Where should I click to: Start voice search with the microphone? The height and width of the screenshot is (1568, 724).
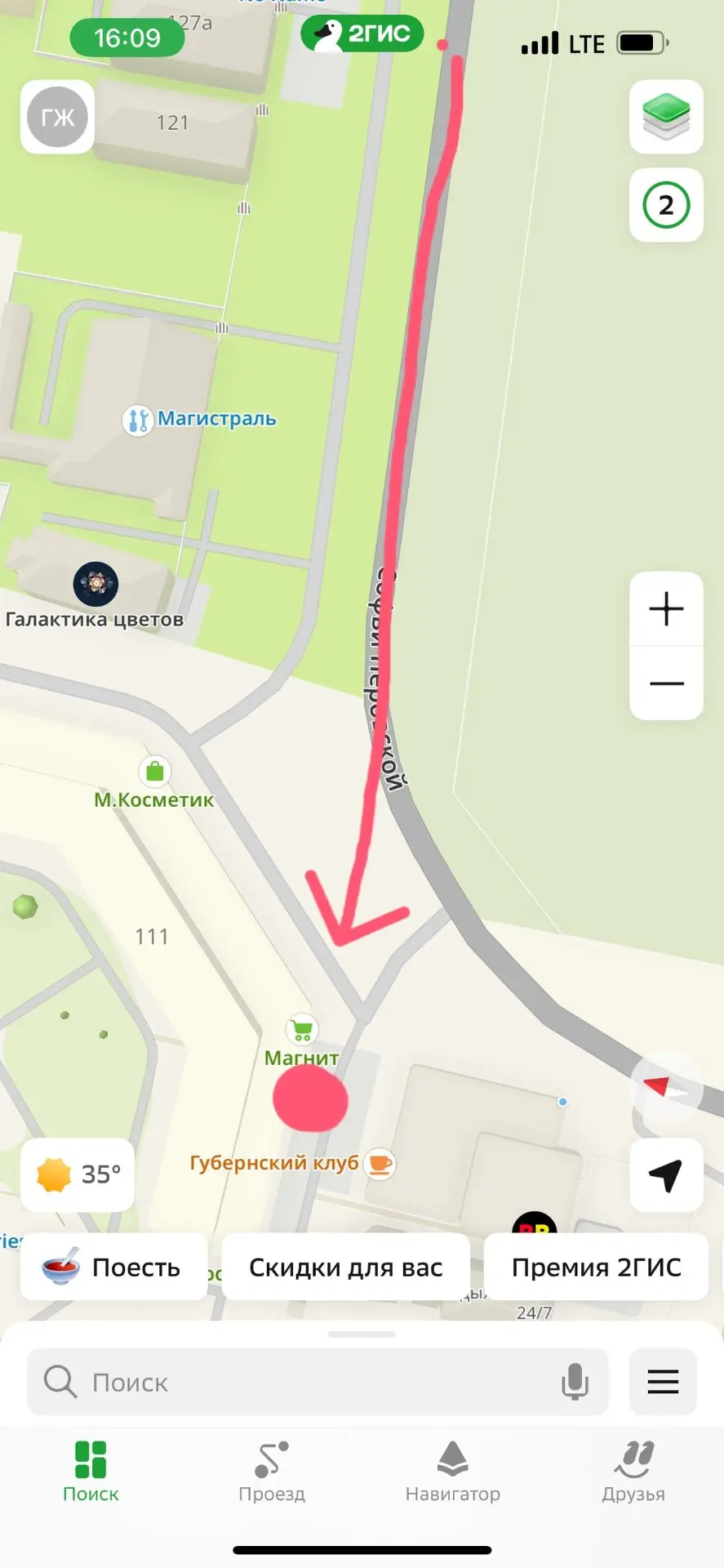point(575,1382)
